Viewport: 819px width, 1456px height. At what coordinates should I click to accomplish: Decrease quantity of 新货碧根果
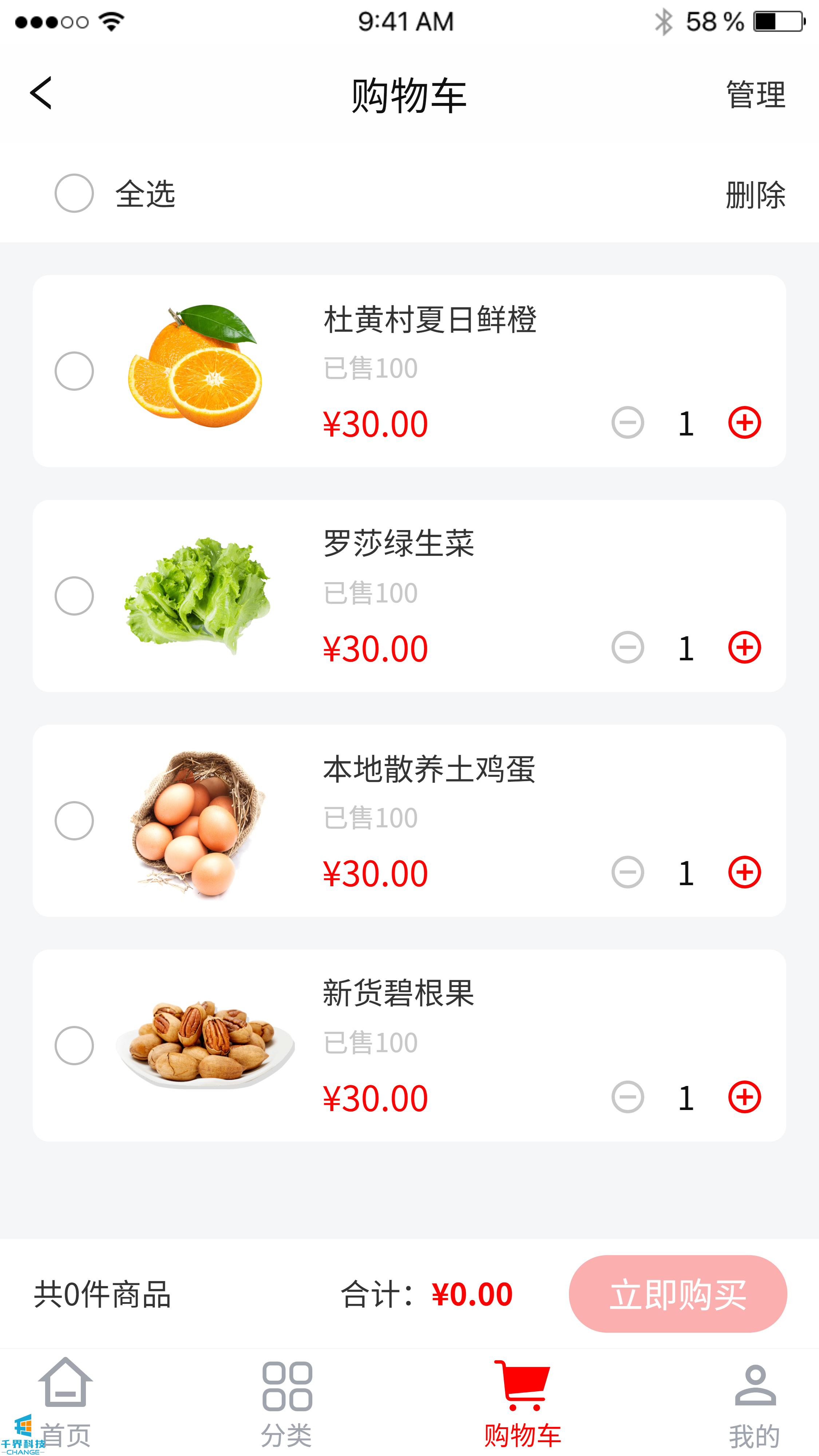[x=627, y=1097]
